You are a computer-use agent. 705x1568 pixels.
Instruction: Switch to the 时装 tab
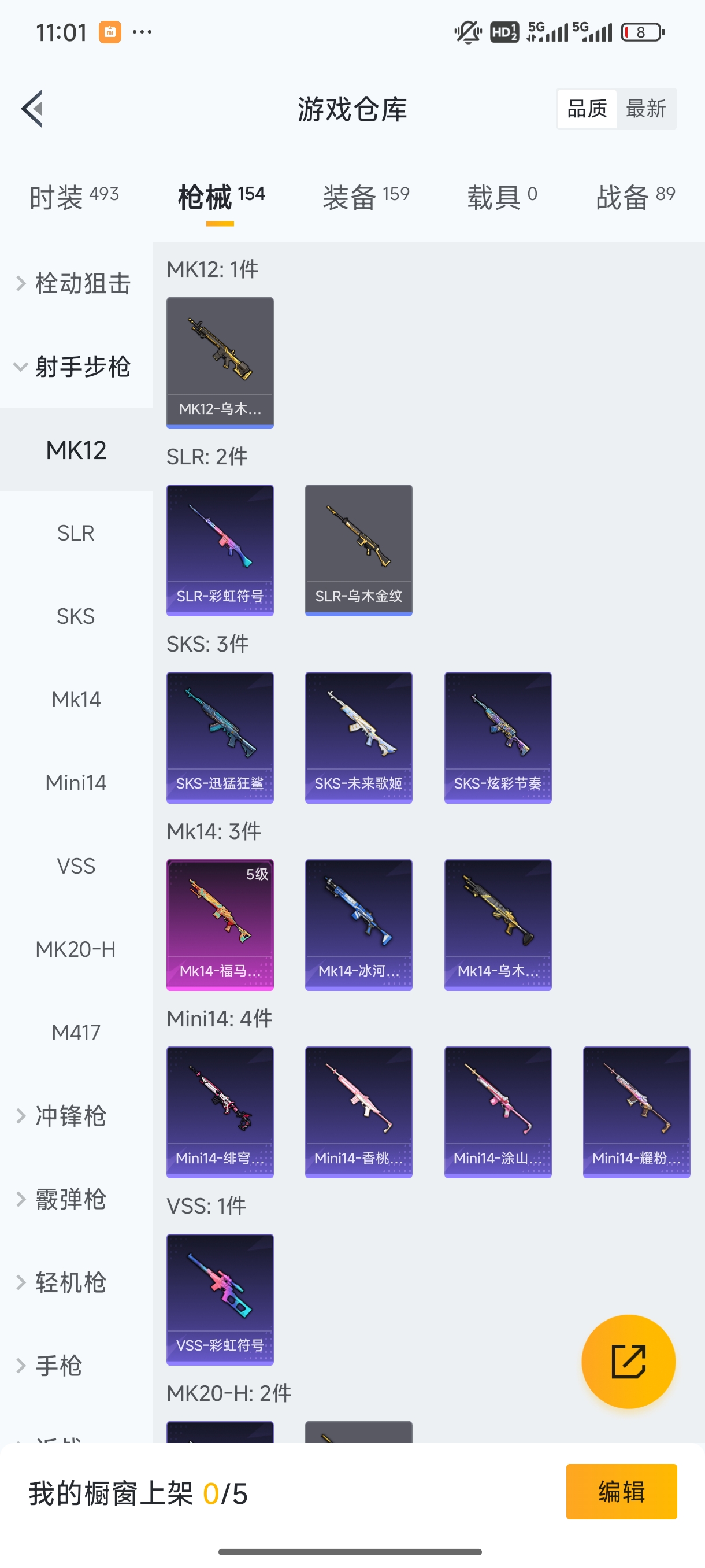(x=73, y=197)
